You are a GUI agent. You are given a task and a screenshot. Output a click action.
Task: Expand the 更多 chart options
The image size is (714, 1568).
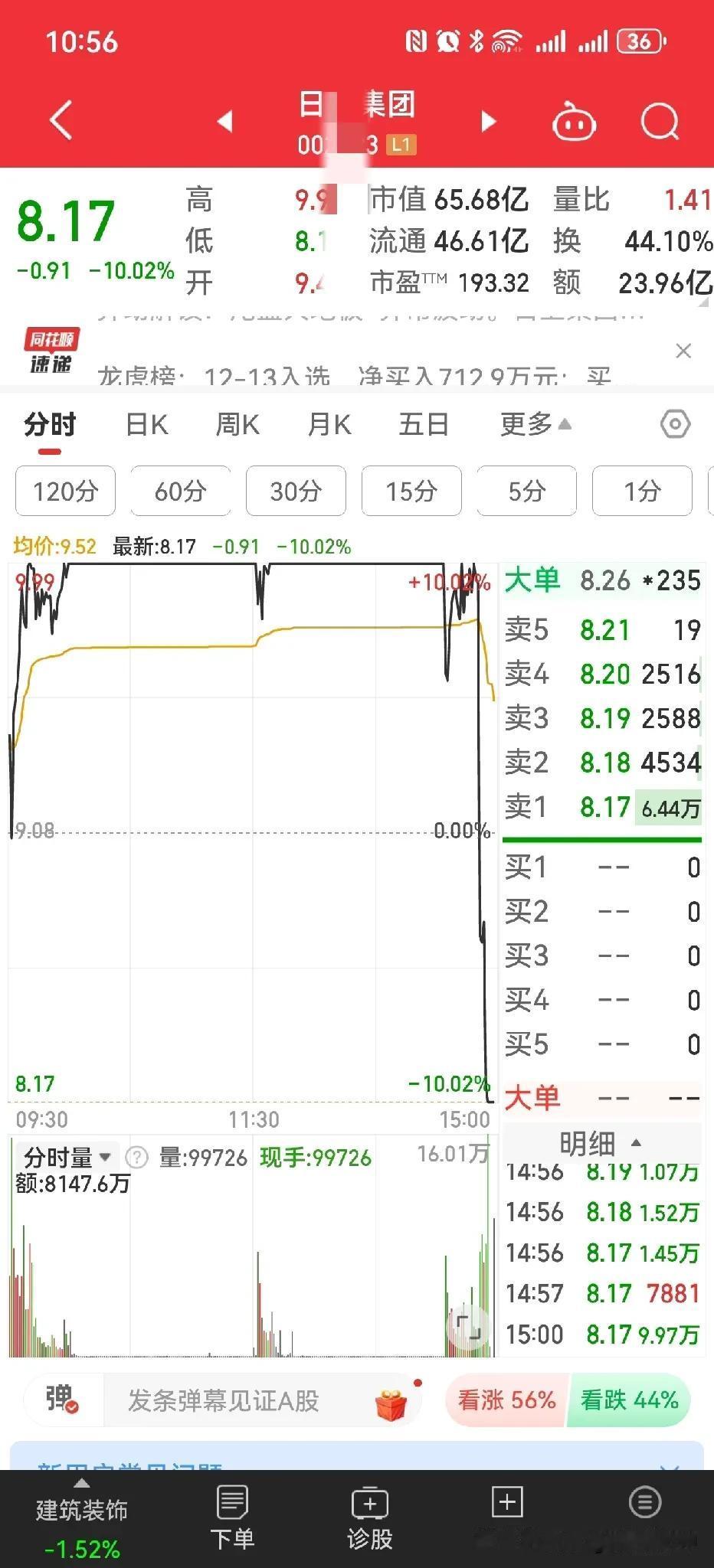pyautogui.click(x=535, y=423)
